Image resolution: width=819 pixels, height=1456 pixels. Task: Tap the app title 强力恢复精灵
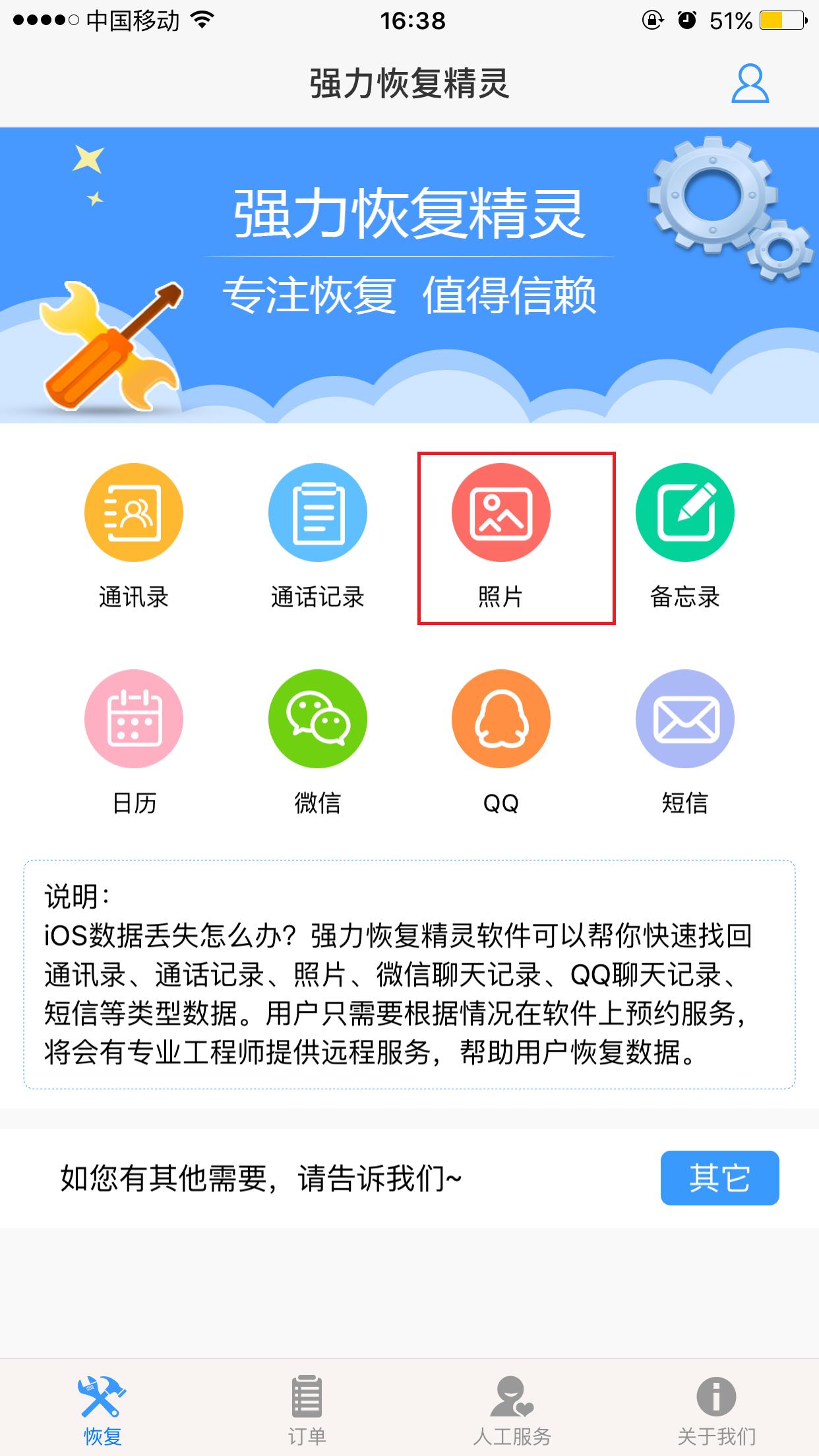tap(409, 86)
